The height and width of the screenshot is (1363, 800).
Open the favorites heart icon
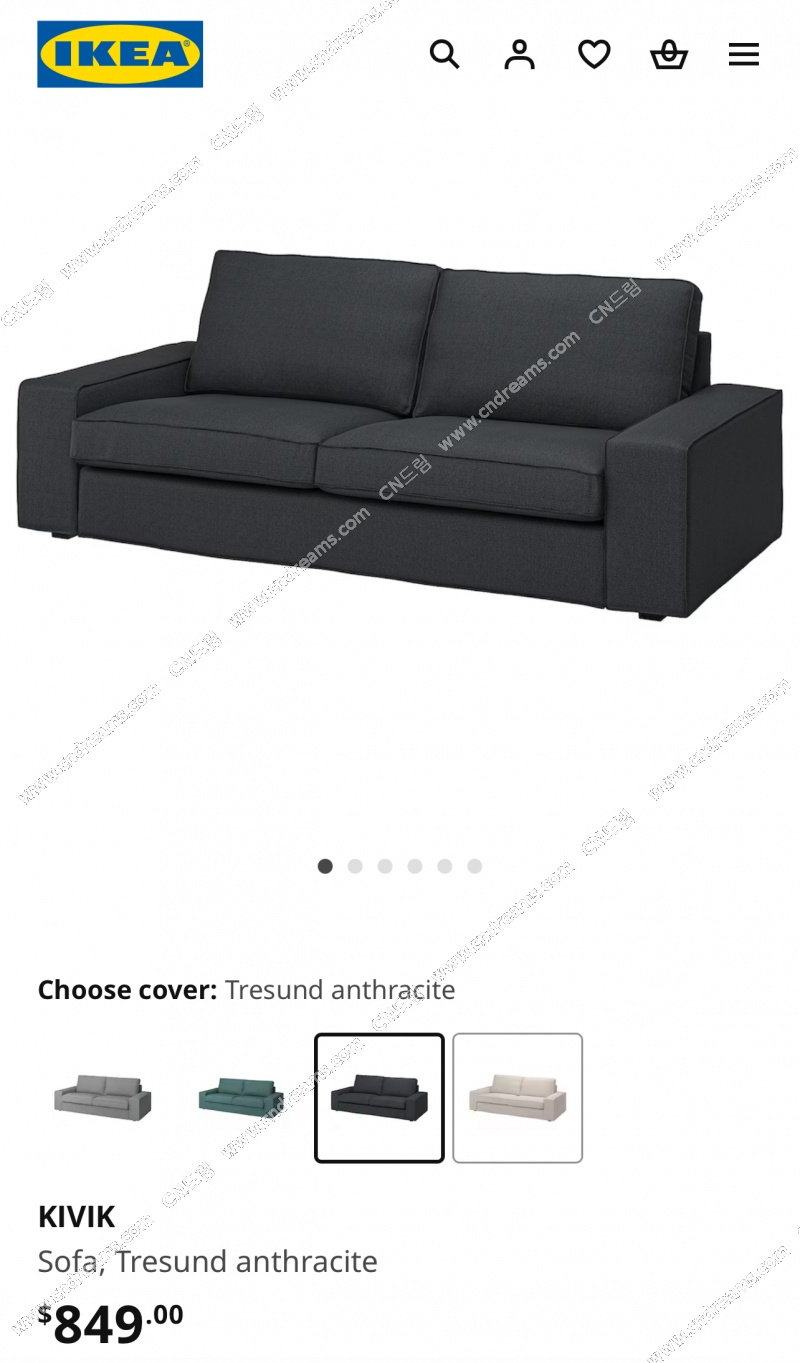click(594, 54)
